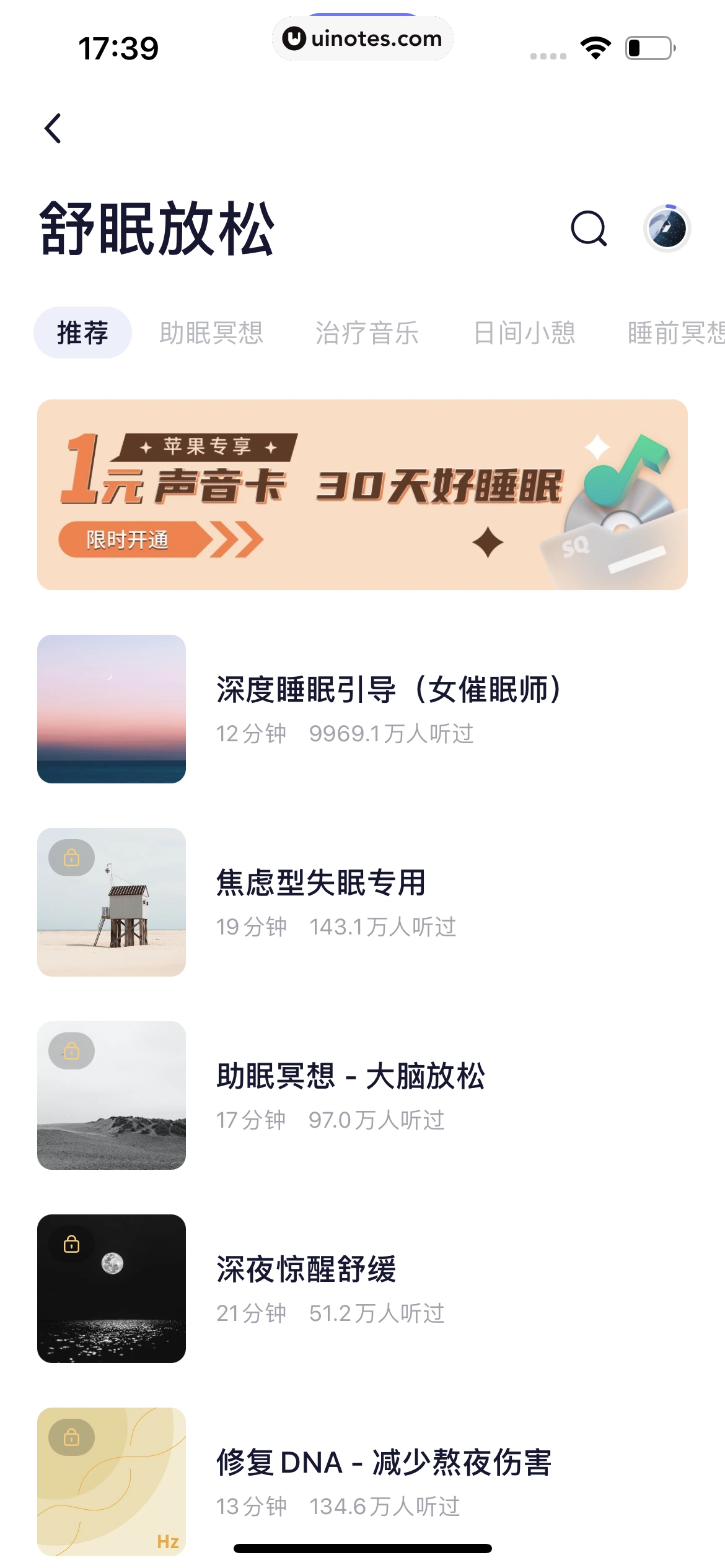The width and height of the screenshot is (725, 1568).
Task: Tap the lock icon on 助眠冥想 thumbnail
Action: pos(70,1049)
